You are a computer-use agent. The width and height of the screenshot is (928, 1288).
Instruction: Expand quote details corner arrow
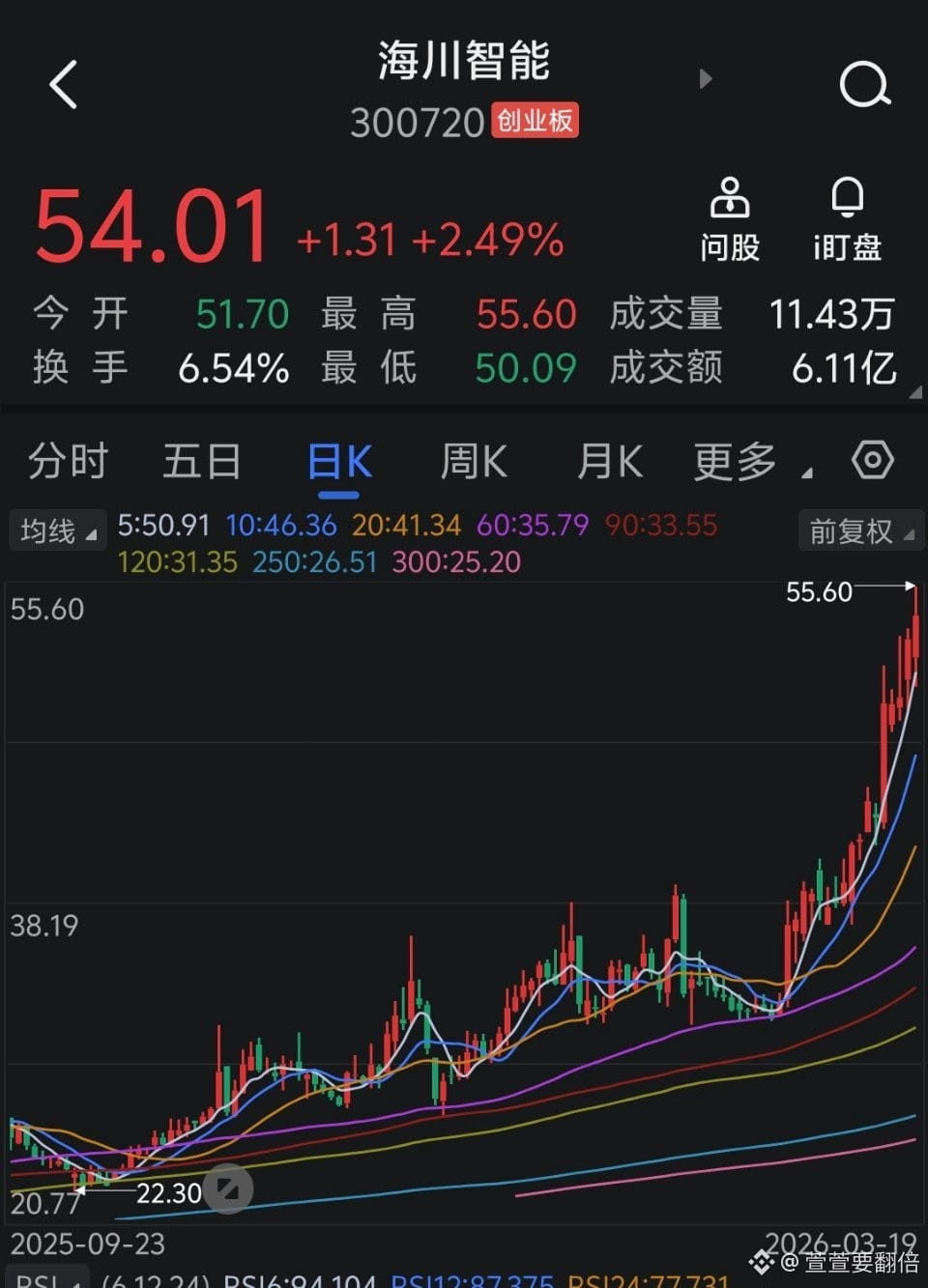[914, 391]
